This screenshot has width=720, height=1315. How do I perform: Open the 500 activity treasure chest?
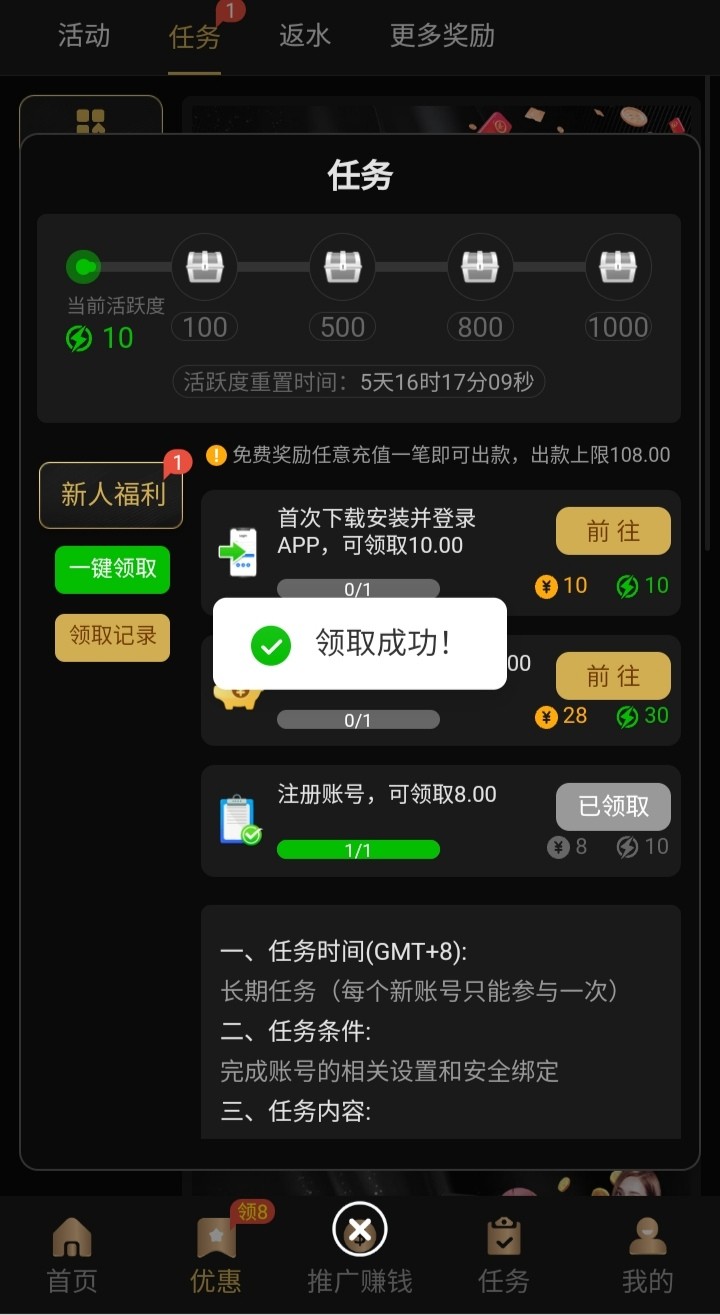tap(342, 268)
